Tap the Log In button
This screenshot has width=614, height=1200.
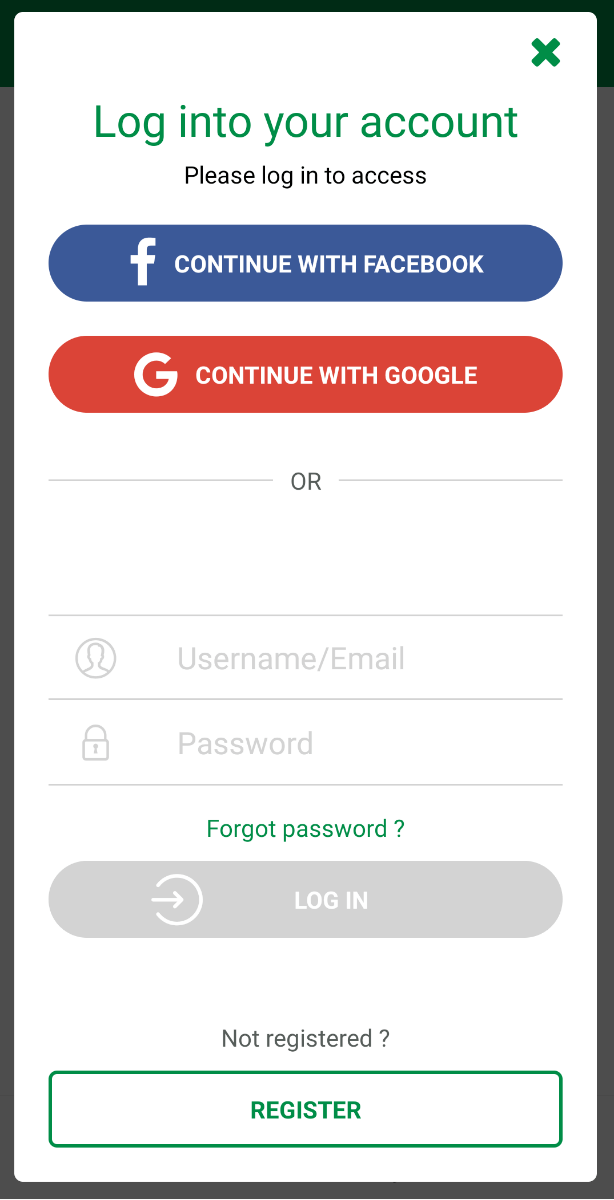coord(306,900)
